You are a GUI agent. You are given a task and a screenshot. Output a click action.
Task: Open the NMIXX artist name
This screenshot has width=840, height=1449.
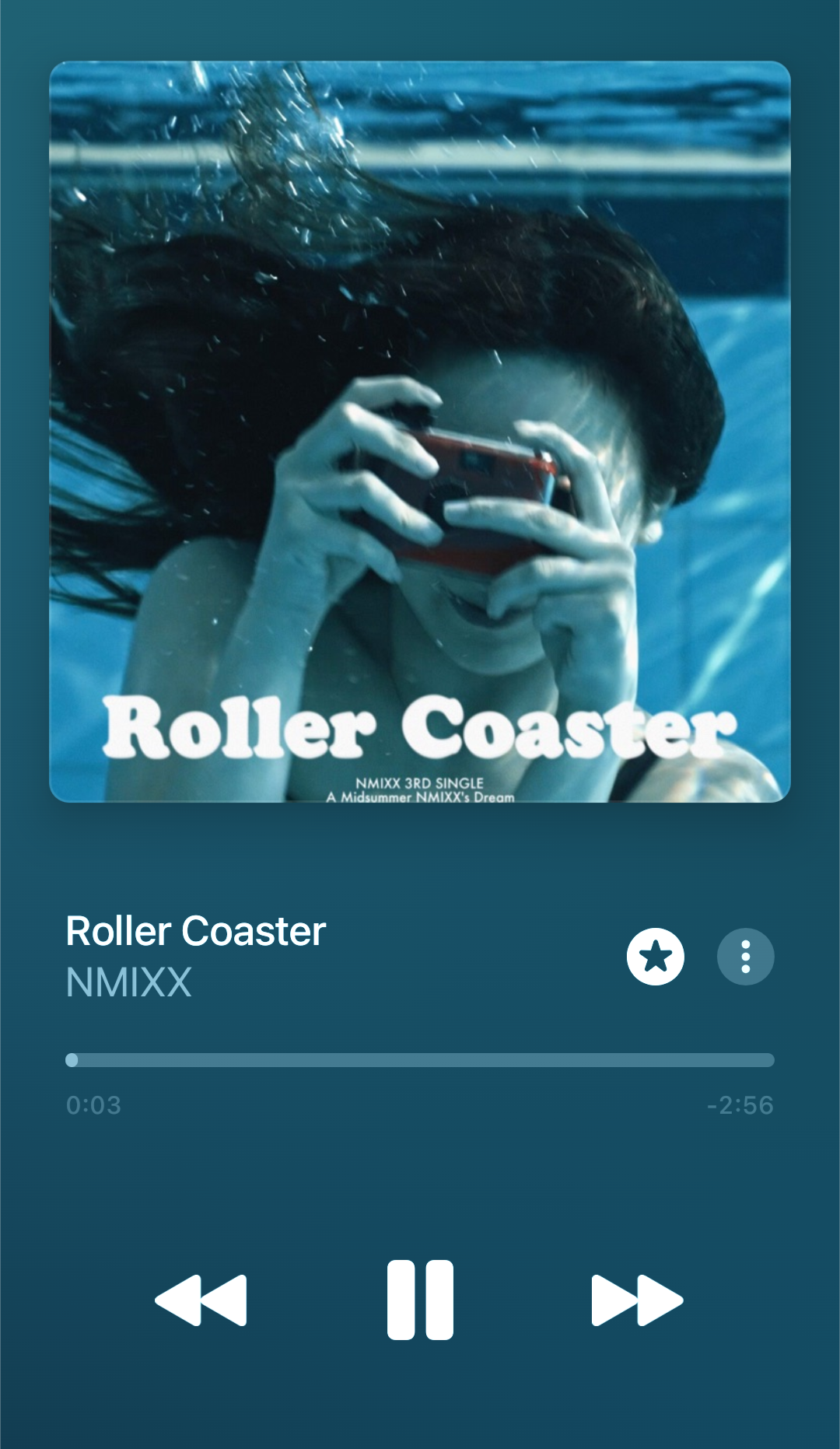(129, 982)
